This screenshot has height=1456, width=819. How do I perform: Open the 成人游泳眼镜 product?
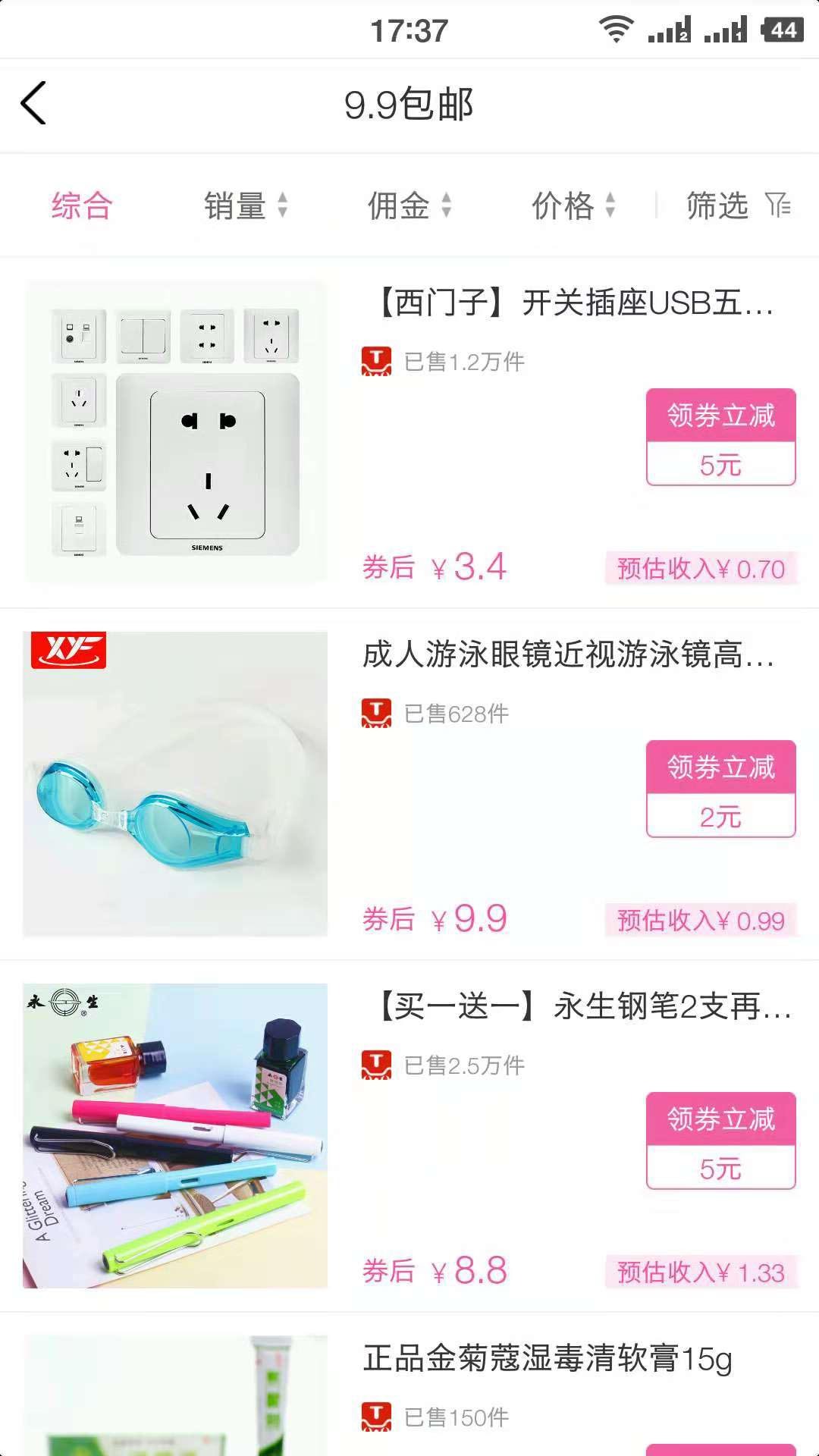coord(567,654)
